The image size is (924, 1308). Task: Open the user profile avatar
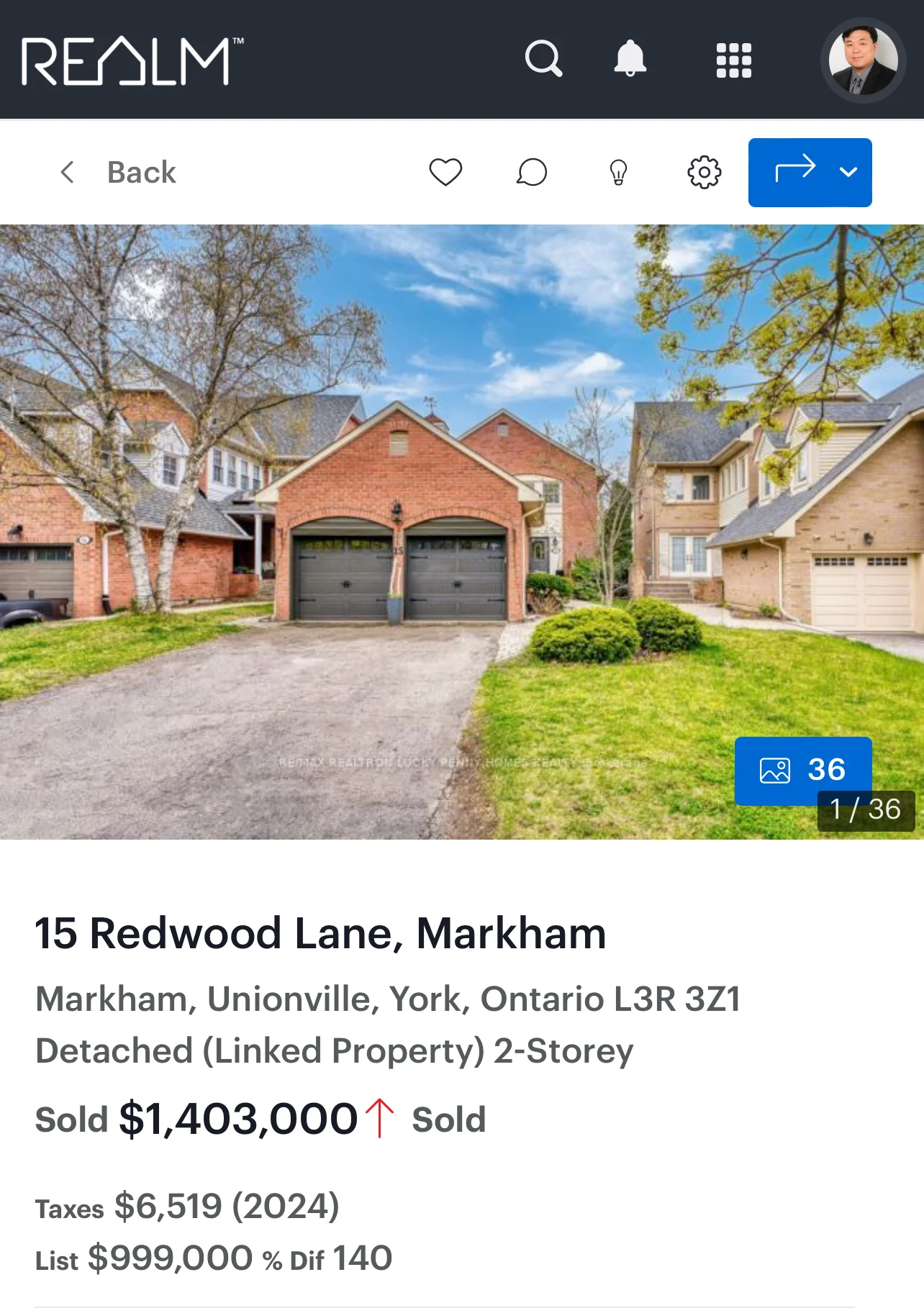[x=863, y=60]
